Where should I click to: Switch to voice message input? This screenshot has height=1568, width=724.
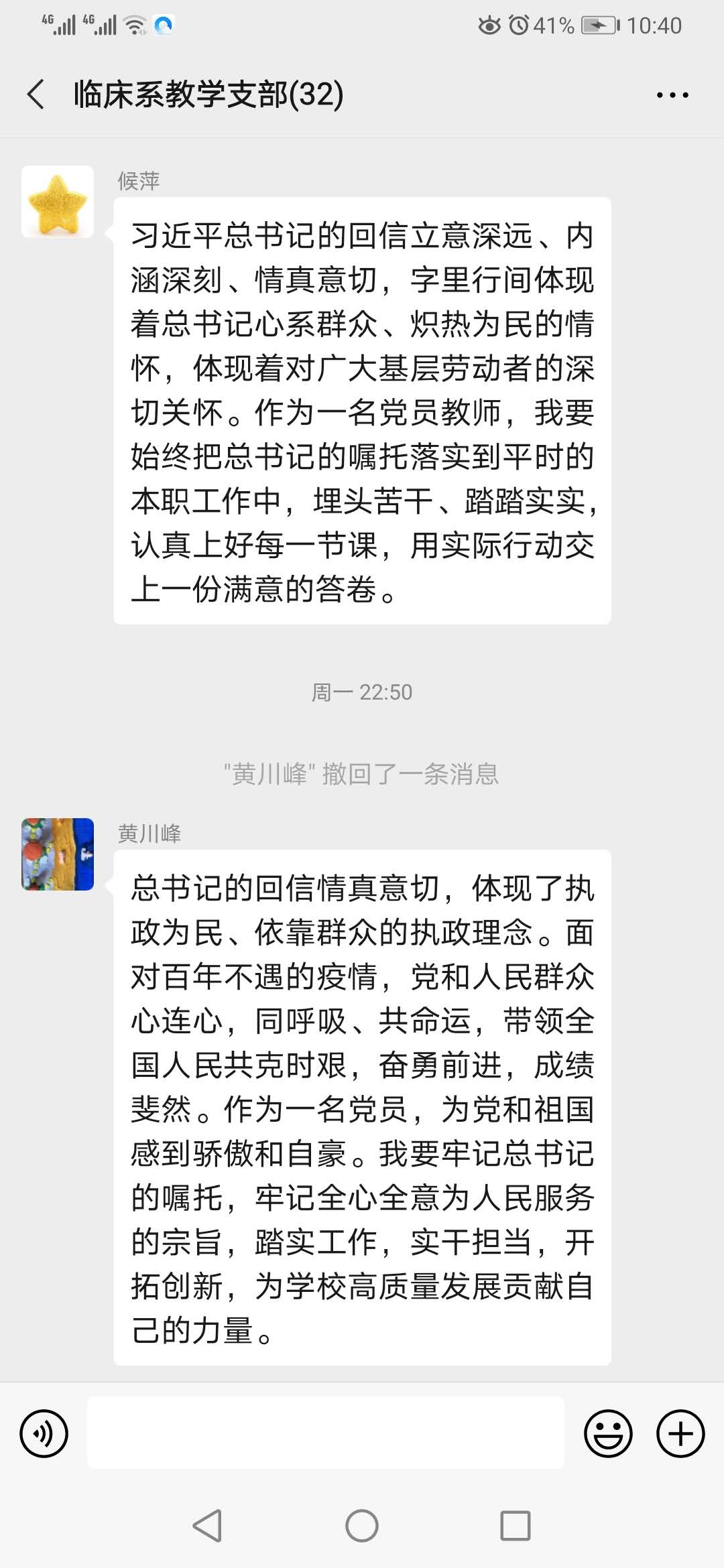44,1433
